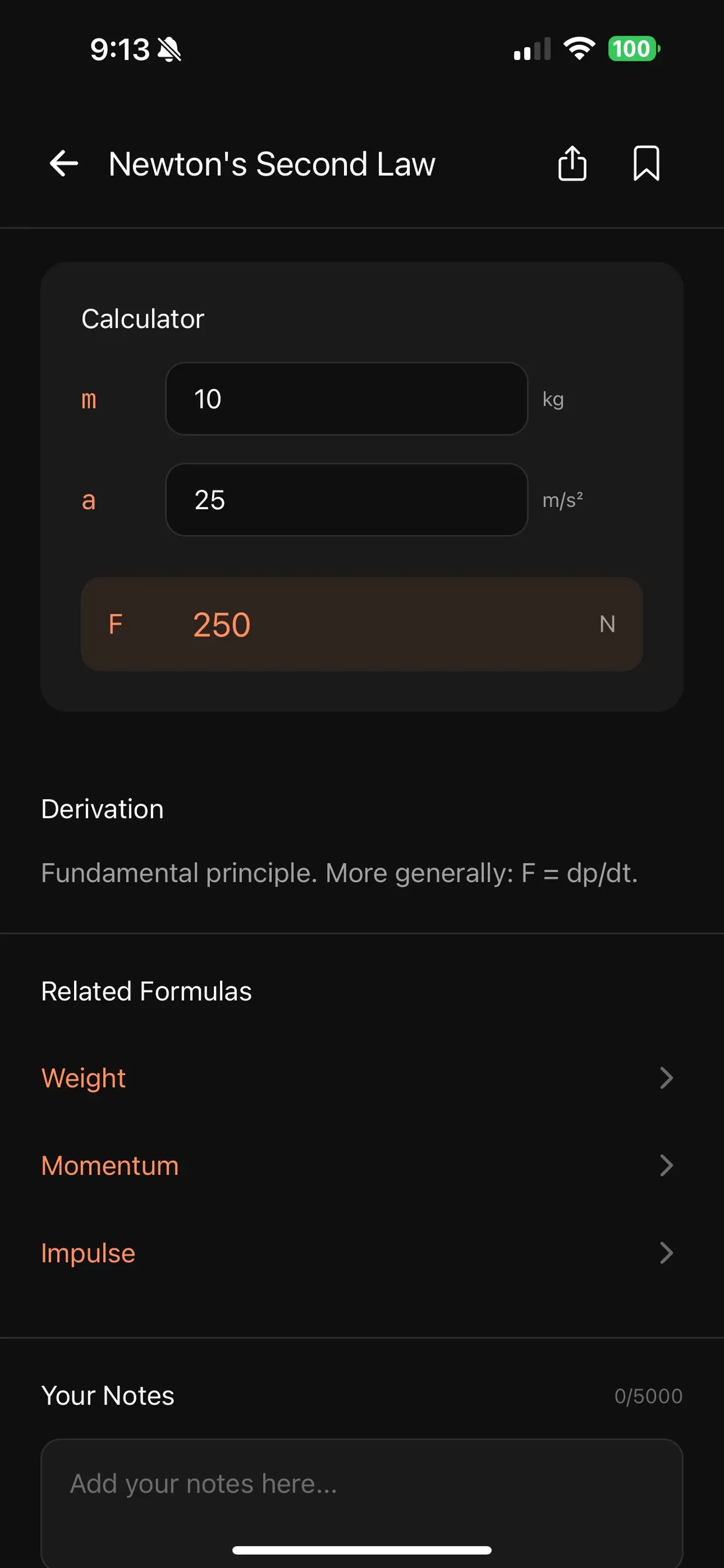Screen dimensions: 724x1568
Task: Tap the 0/5000 character counter
Action: click(x=648, y=1395)
